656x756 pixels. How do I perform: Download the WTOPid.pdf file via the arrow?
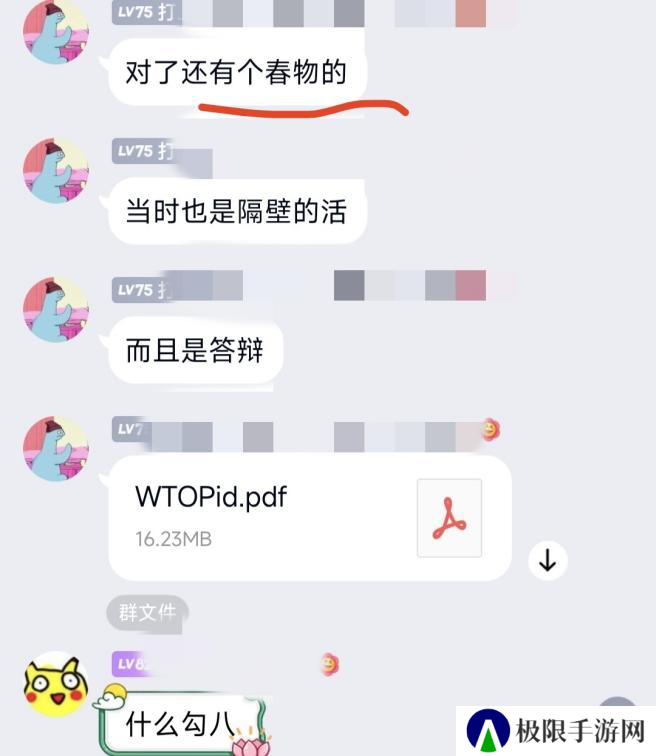pyautogui.click(x=547, y=560)
